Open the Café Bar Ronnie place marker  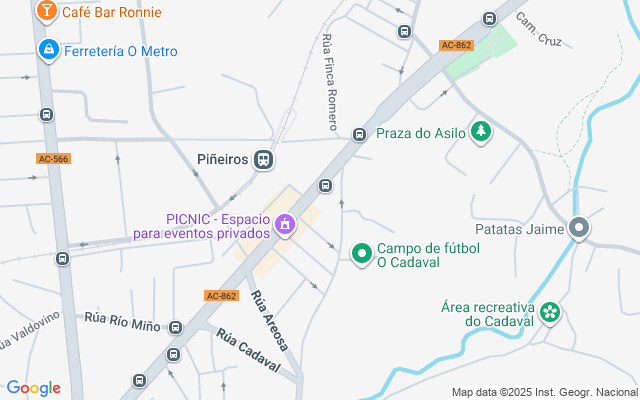point(46,11)
